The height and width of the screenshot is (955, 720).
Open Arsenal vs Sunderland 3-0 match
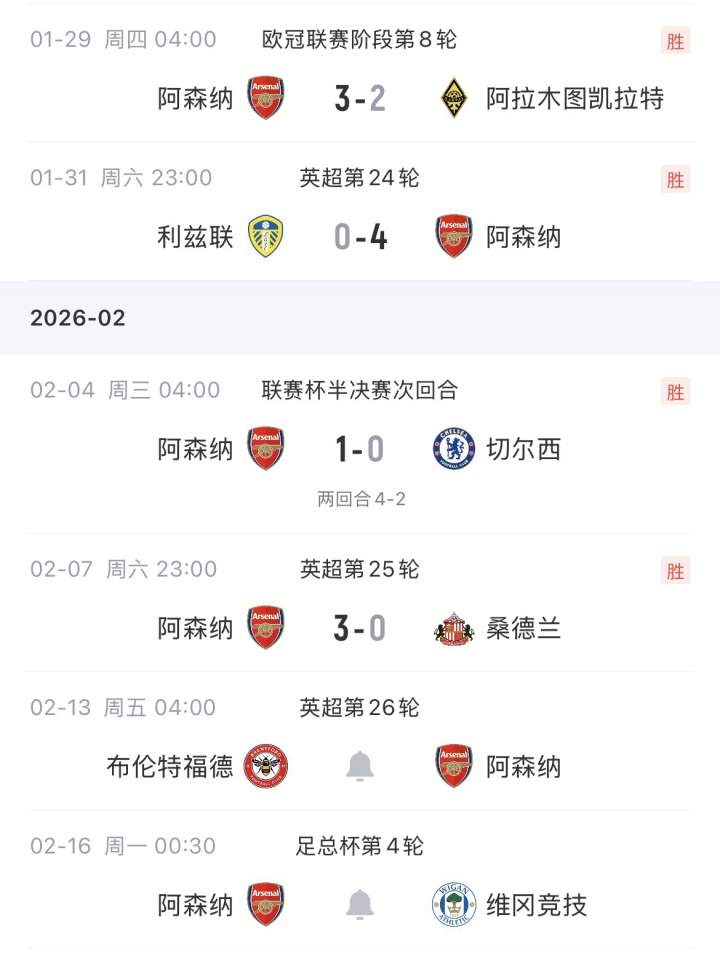360,628
